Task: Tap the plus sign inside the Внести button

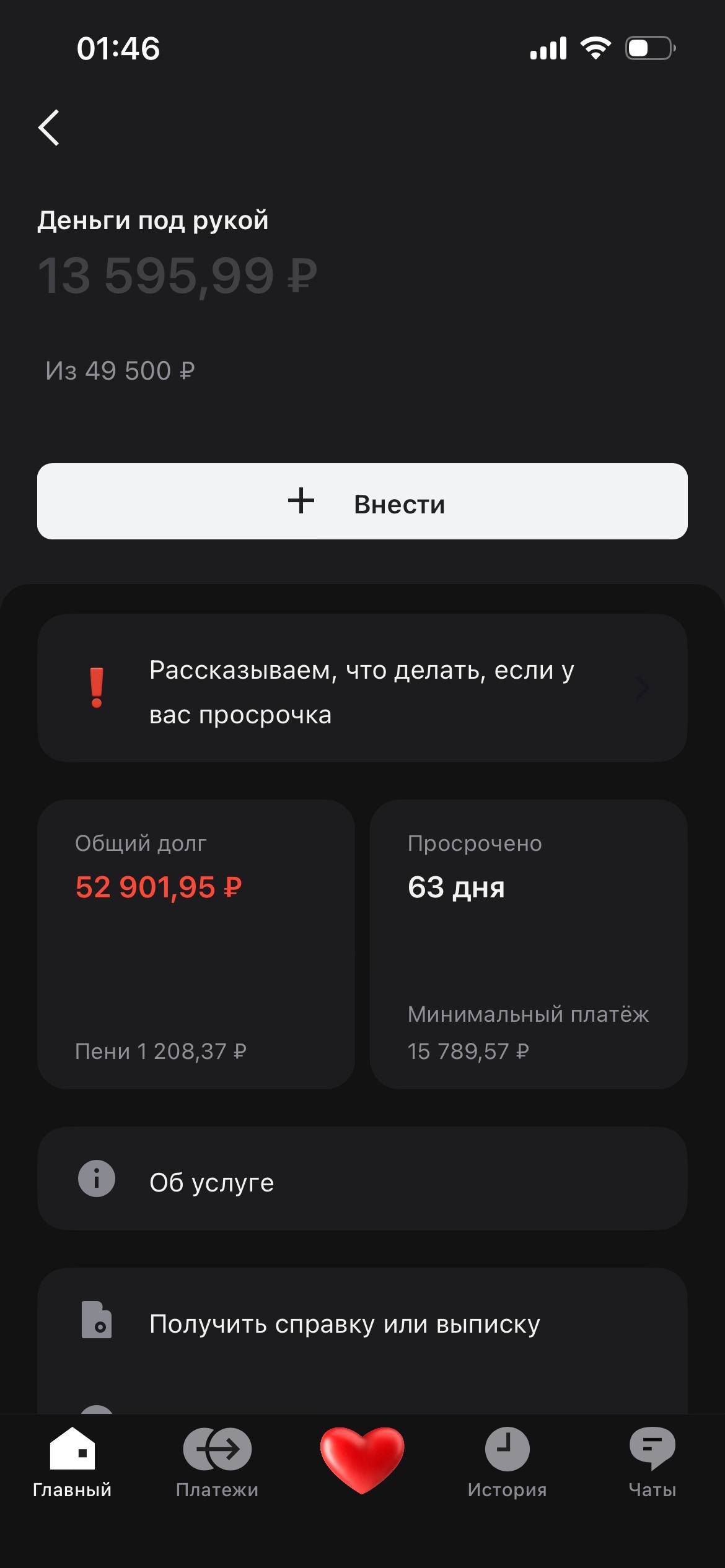Action: 302,502
